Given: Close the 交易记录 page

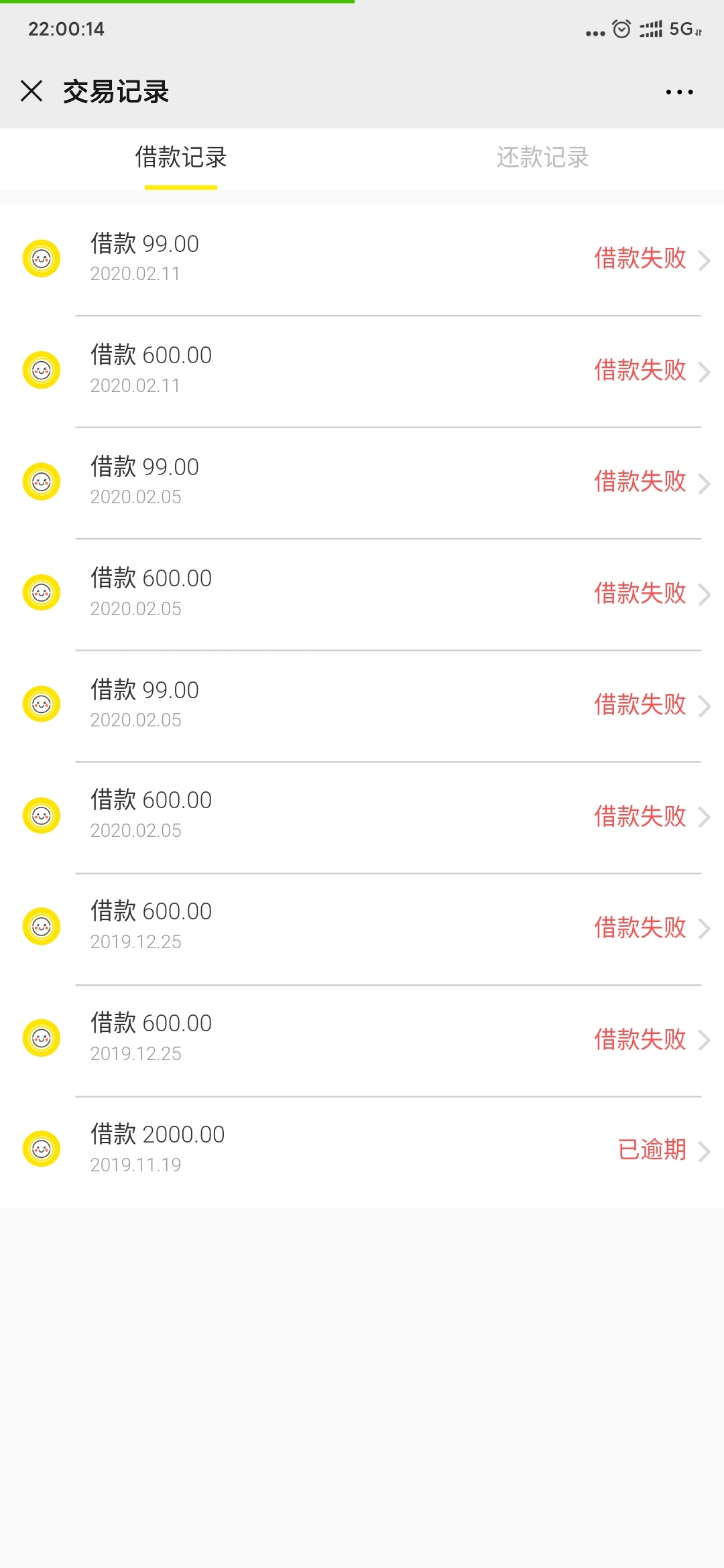Looking at the screenshot, I should (32, 90).
